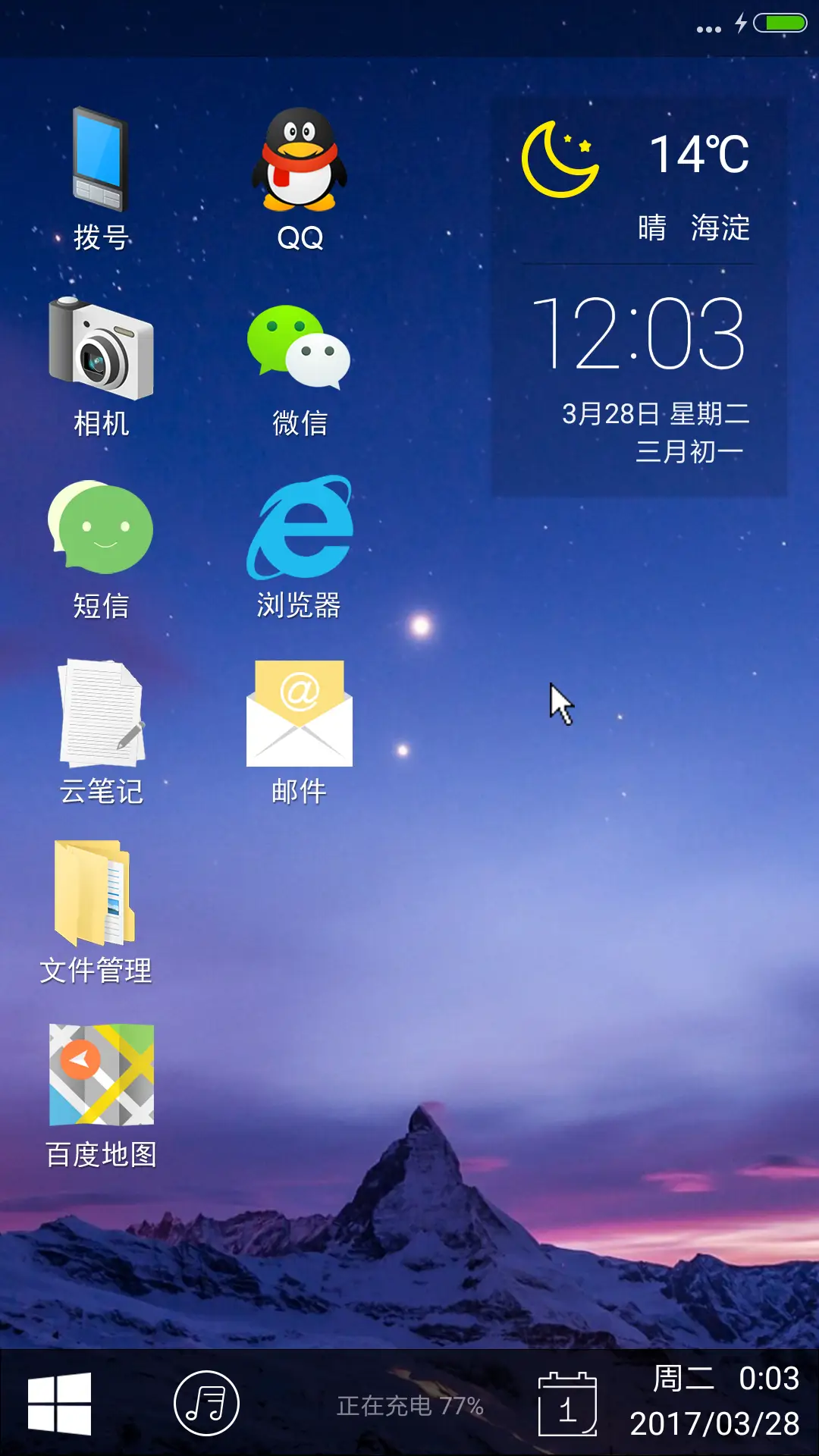Click the 14℃ temperature reading
The height and width of the screenshot is (1456, 819).
[x=698, y=155]
